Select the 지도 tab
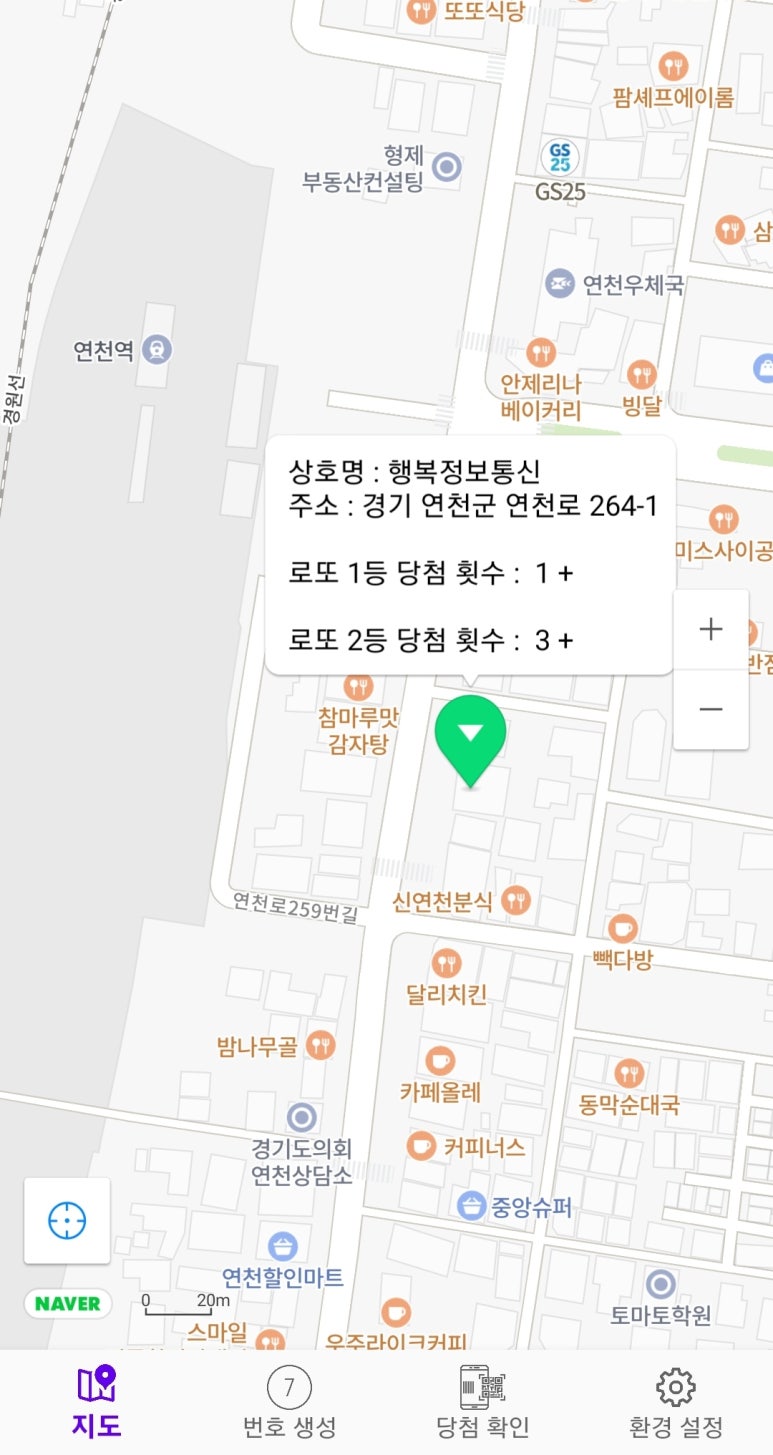773x1455 pixels. (97, 1403)
